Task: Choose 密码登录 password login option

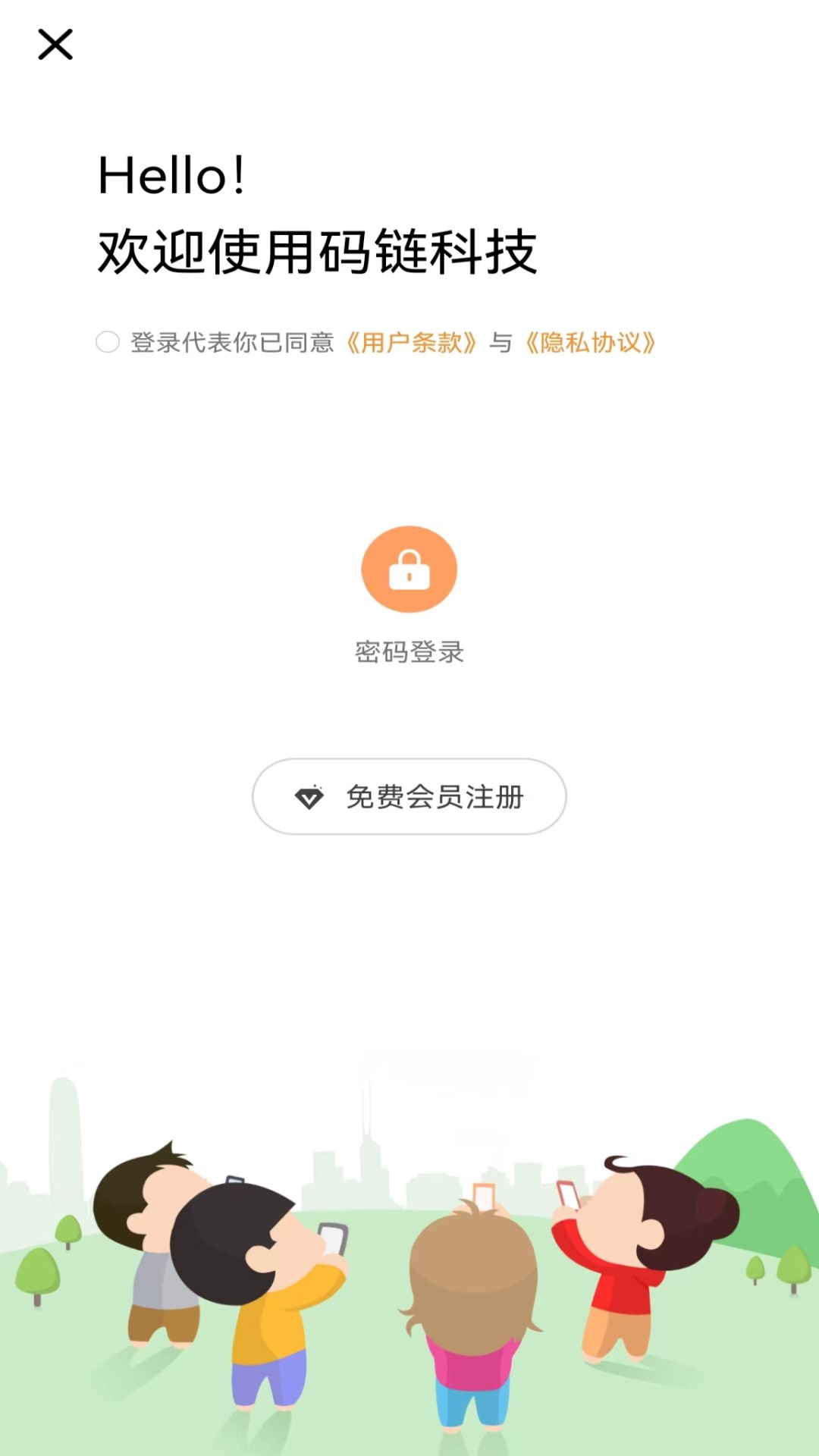Action: point(409,651)
